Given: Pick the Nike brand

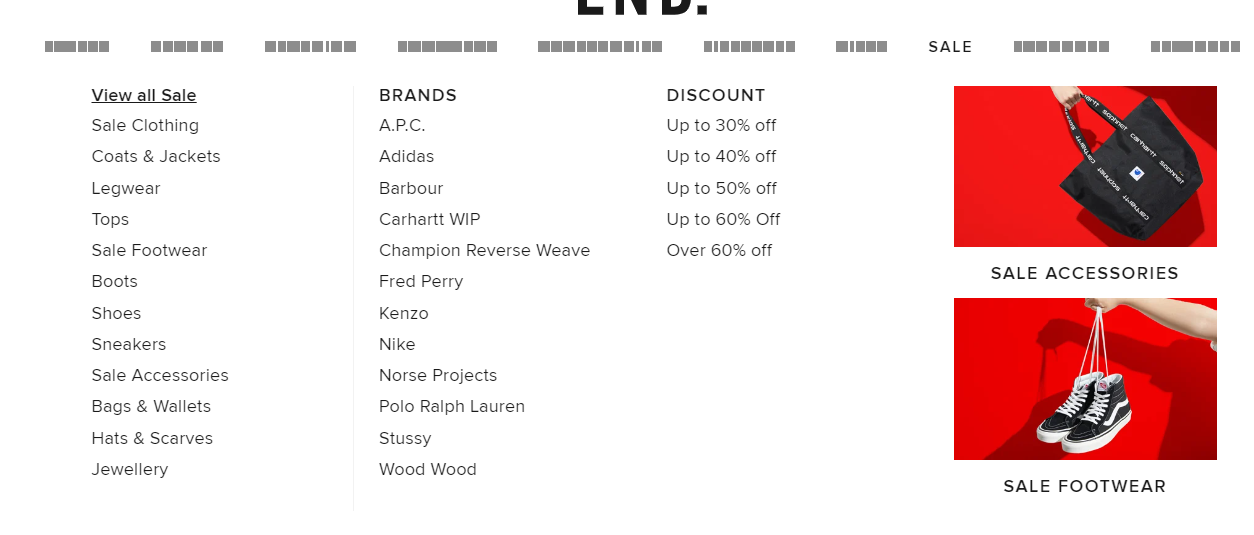Looking at the screenshot, I should 397,344.
